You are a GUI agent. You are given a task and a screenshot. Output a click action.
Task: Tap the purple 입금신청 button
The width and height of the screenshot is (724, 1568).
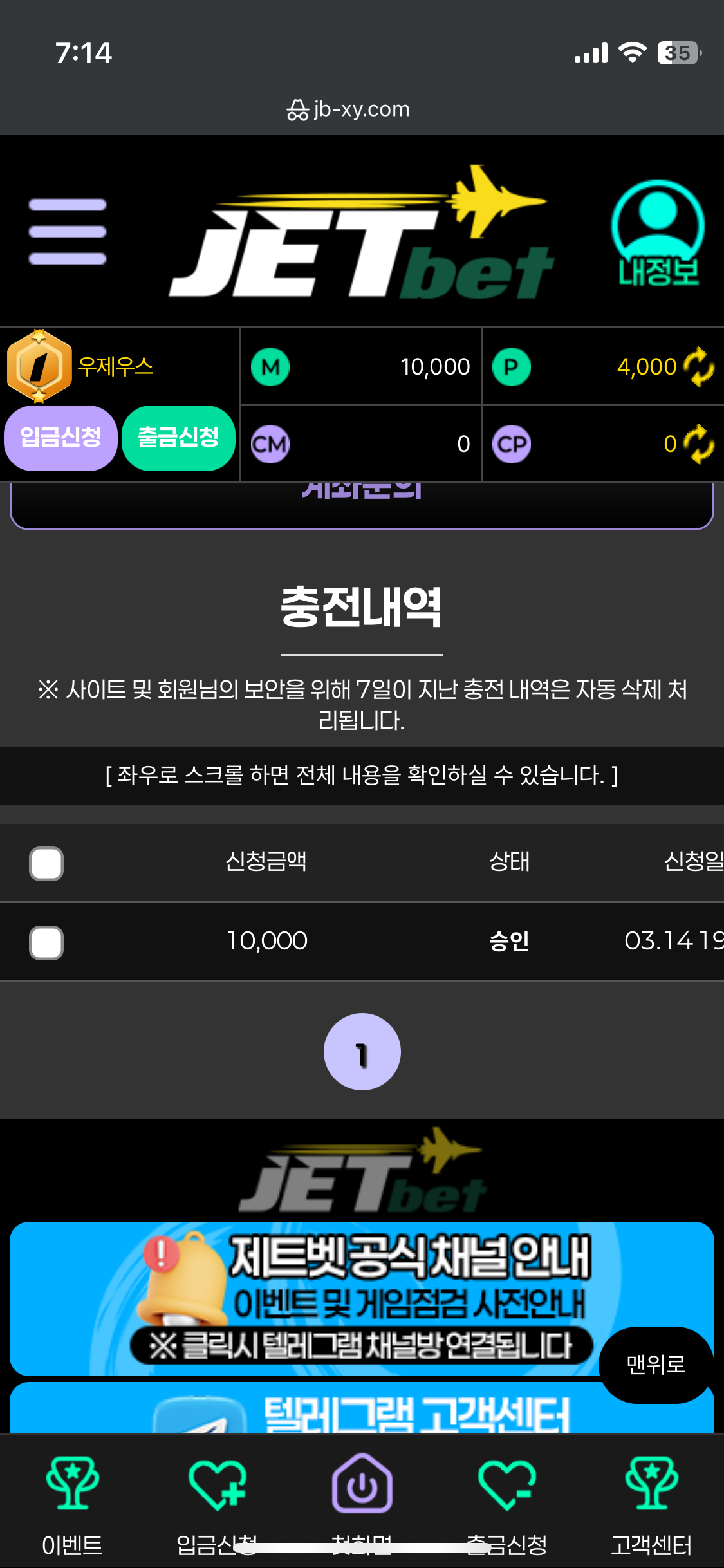(x=60, y=438)
